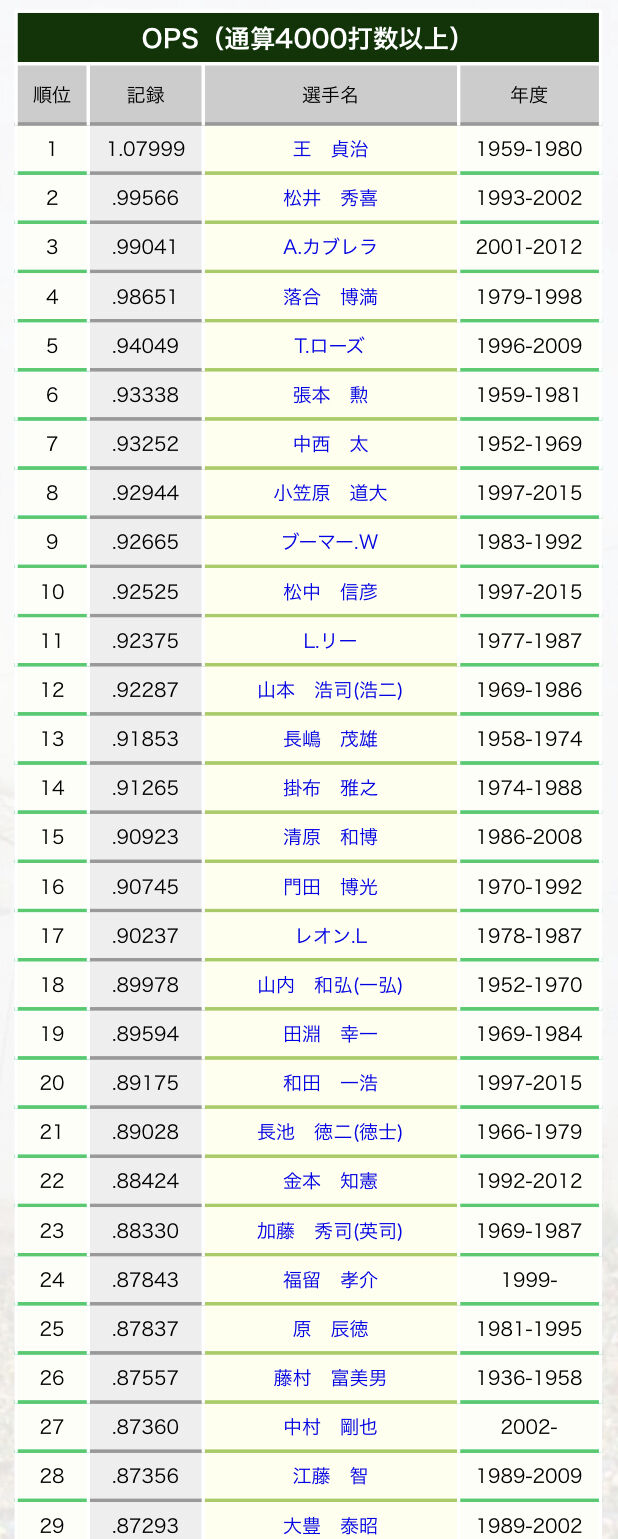Tap 掛布 雅之 name link
The image size is (618, 1539).
[330, 788]
